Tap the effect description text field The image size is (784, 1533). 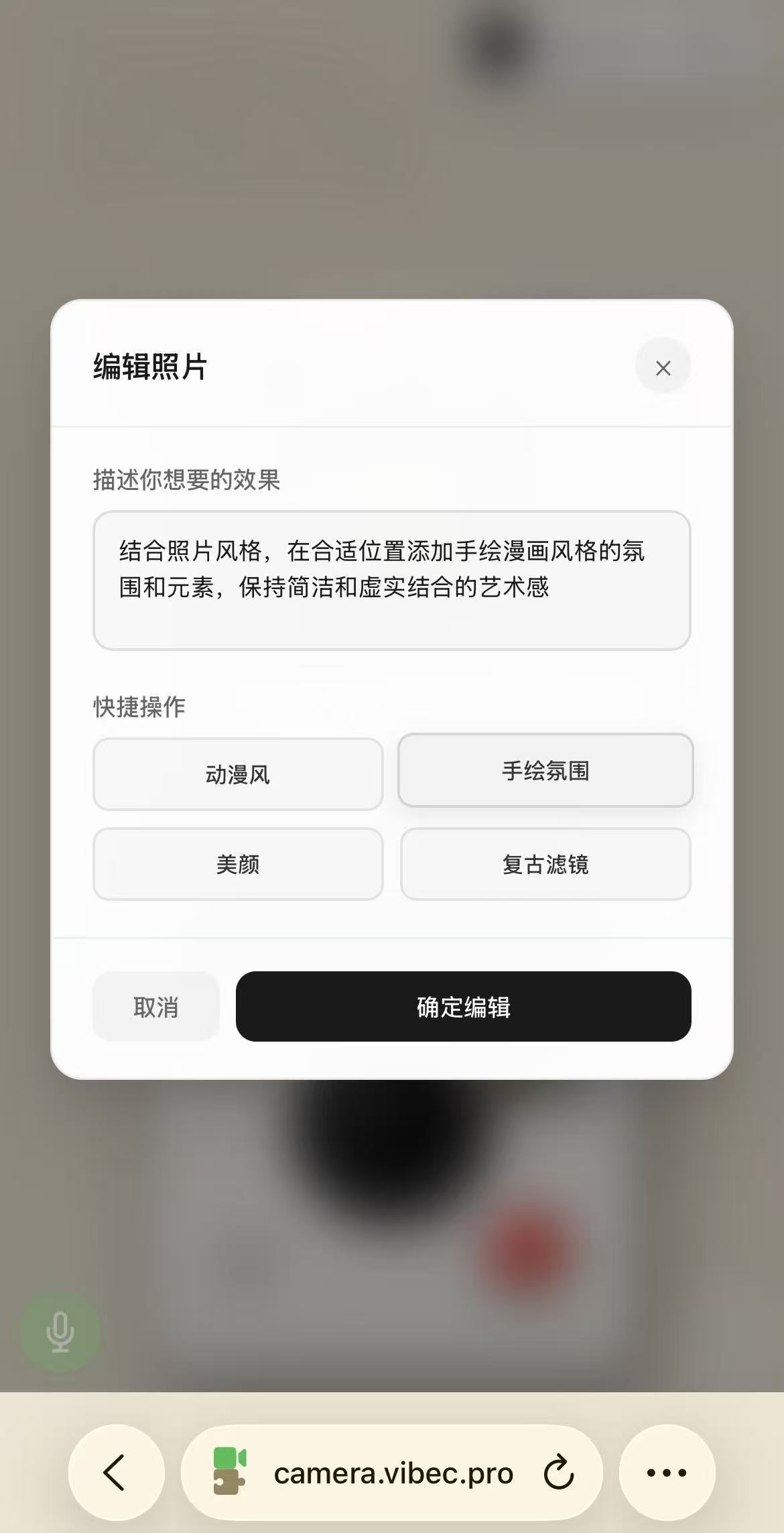tap(392, 580)
